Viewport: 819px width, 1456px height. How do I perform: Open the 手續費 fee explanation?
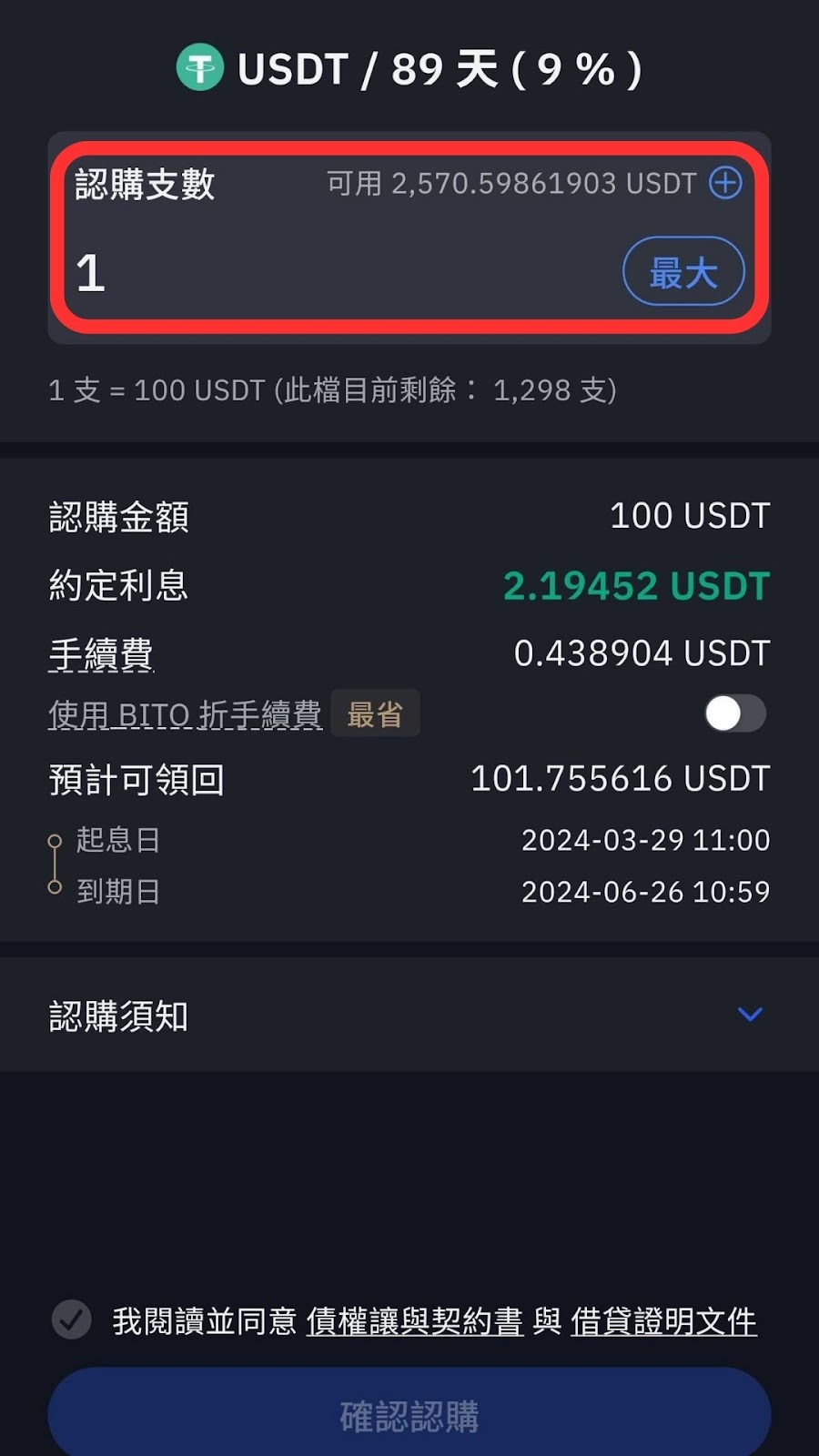101,653
